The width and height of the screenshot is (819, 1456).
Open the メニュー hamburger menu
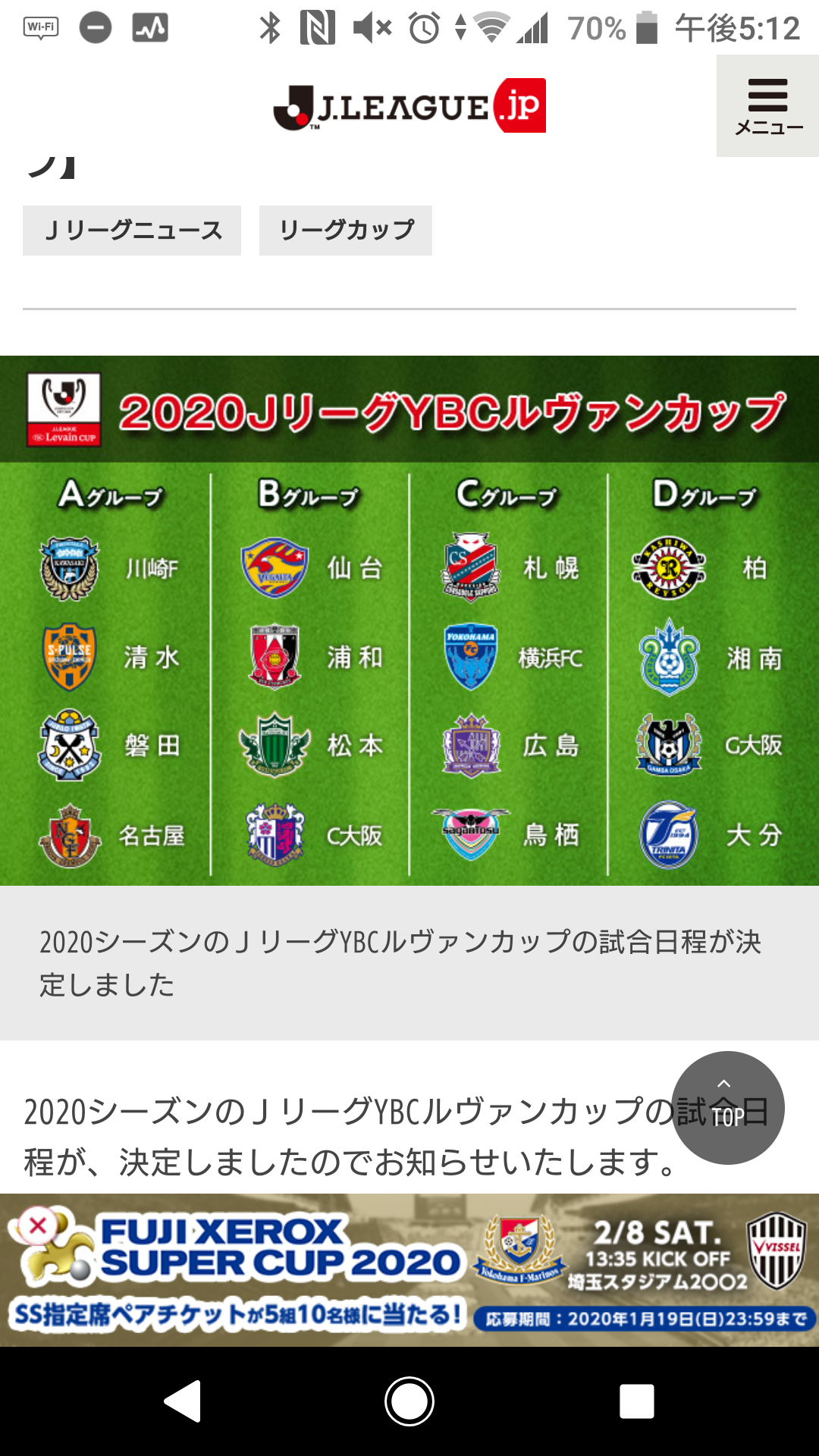click(767, 106)
